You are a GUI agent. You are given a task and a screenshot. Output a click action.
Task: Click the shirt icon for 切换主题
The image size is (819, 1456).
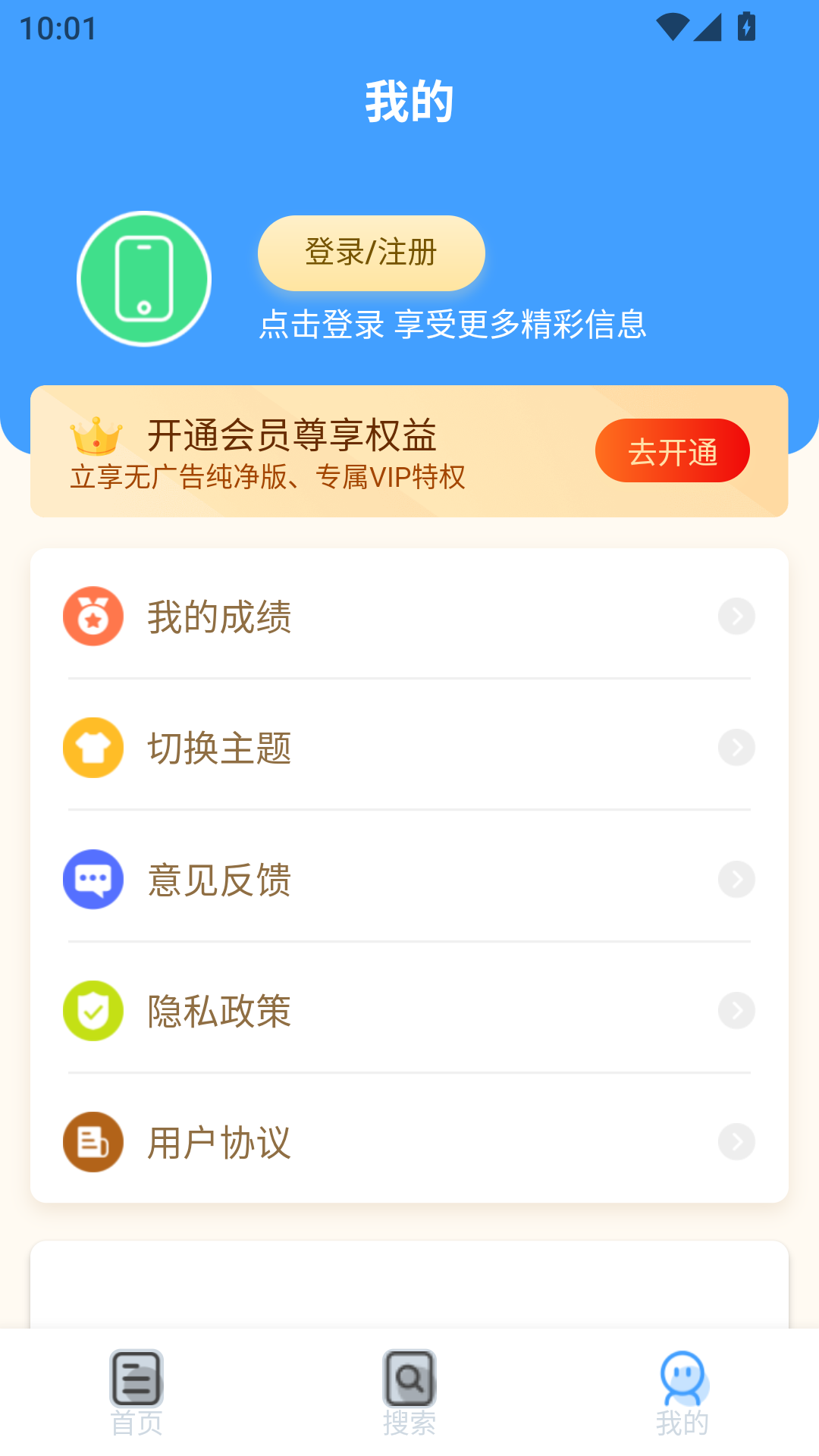coord(93,748)
